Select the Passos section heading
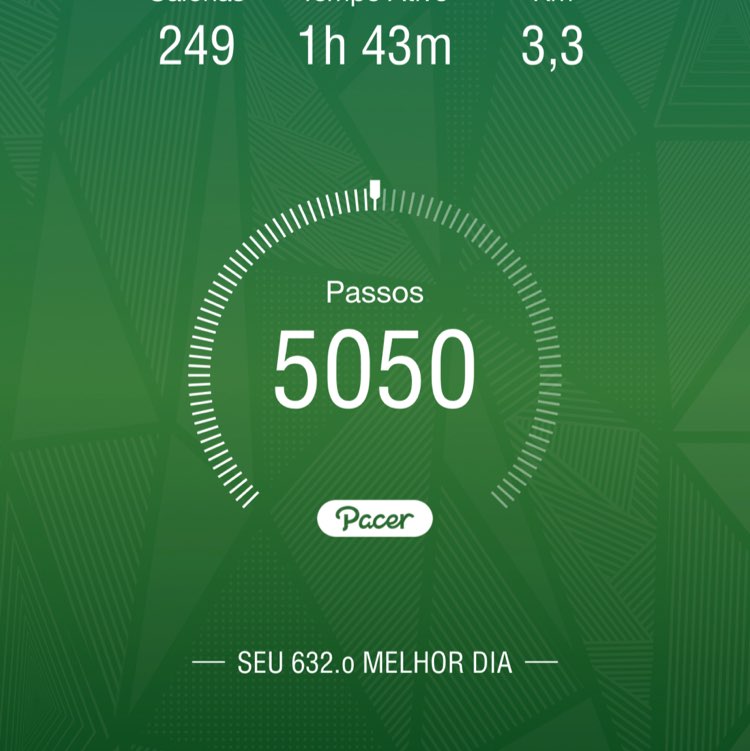This screenshot has height=751, width=750. pyautogui.click(x=375, y=294)
